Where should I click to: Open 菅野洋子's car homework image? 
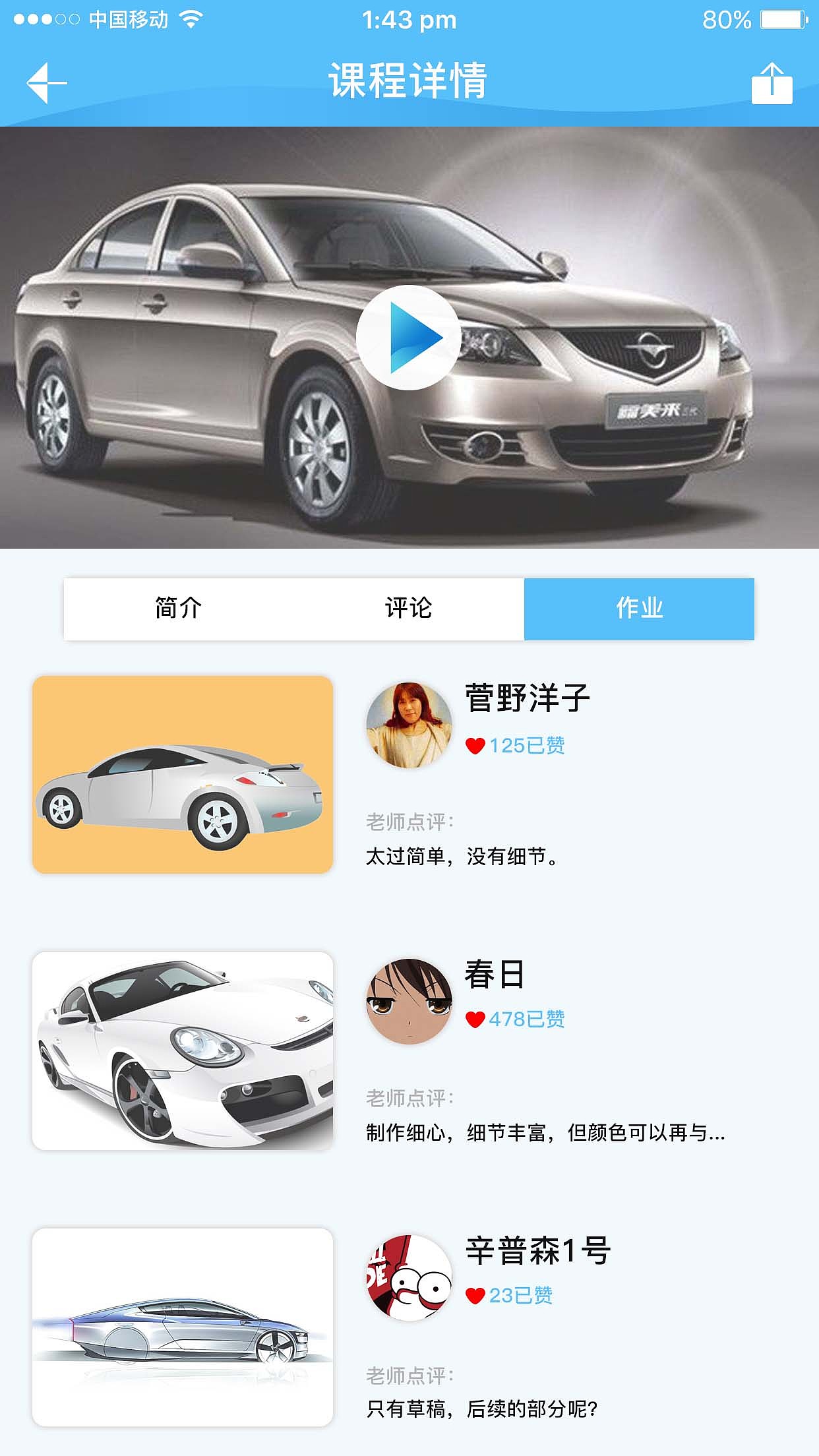(183, 774)
